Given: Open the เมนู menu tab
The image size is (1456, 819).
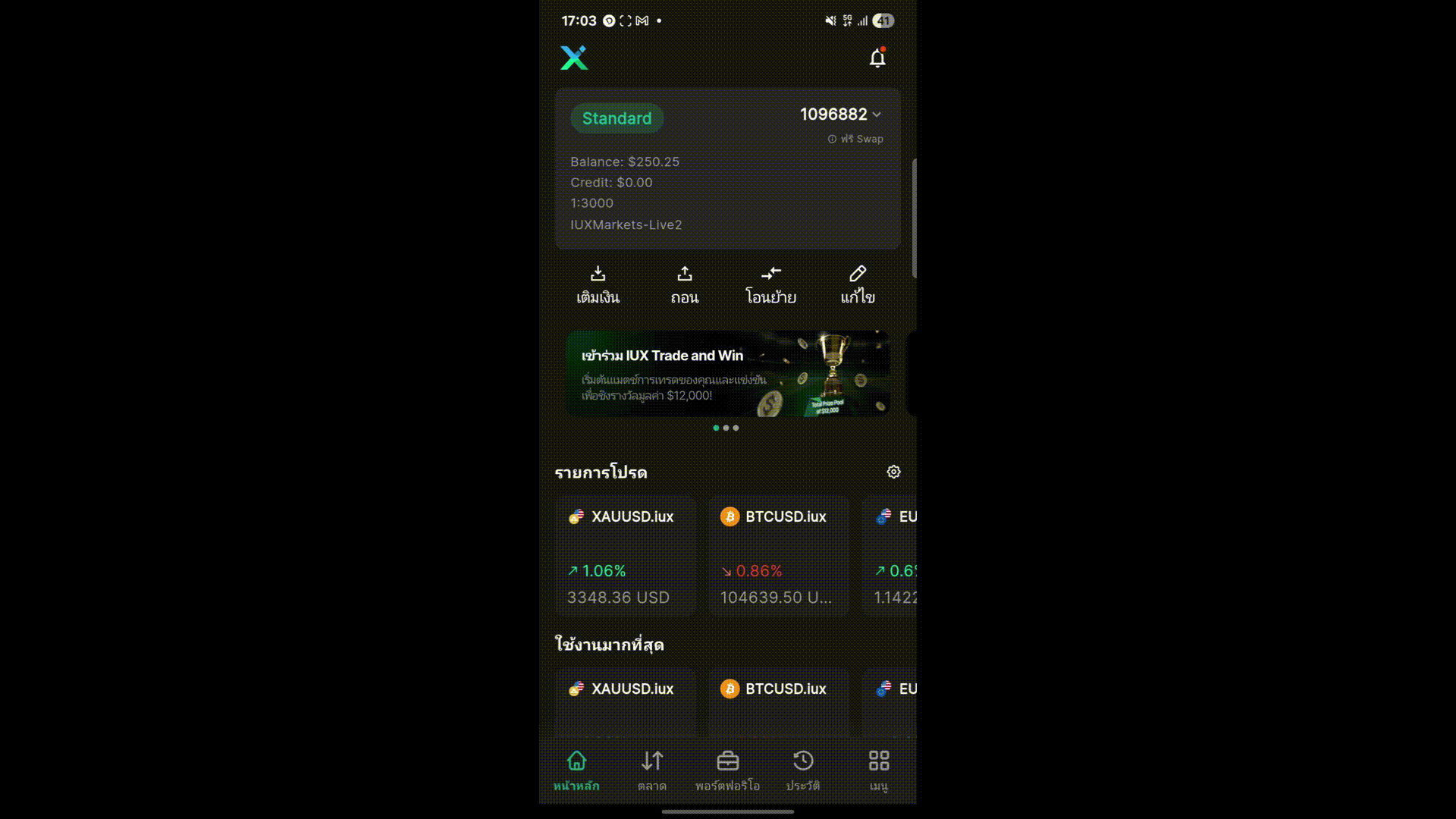Looking at the screenshot, I should [x=878, y=770].
